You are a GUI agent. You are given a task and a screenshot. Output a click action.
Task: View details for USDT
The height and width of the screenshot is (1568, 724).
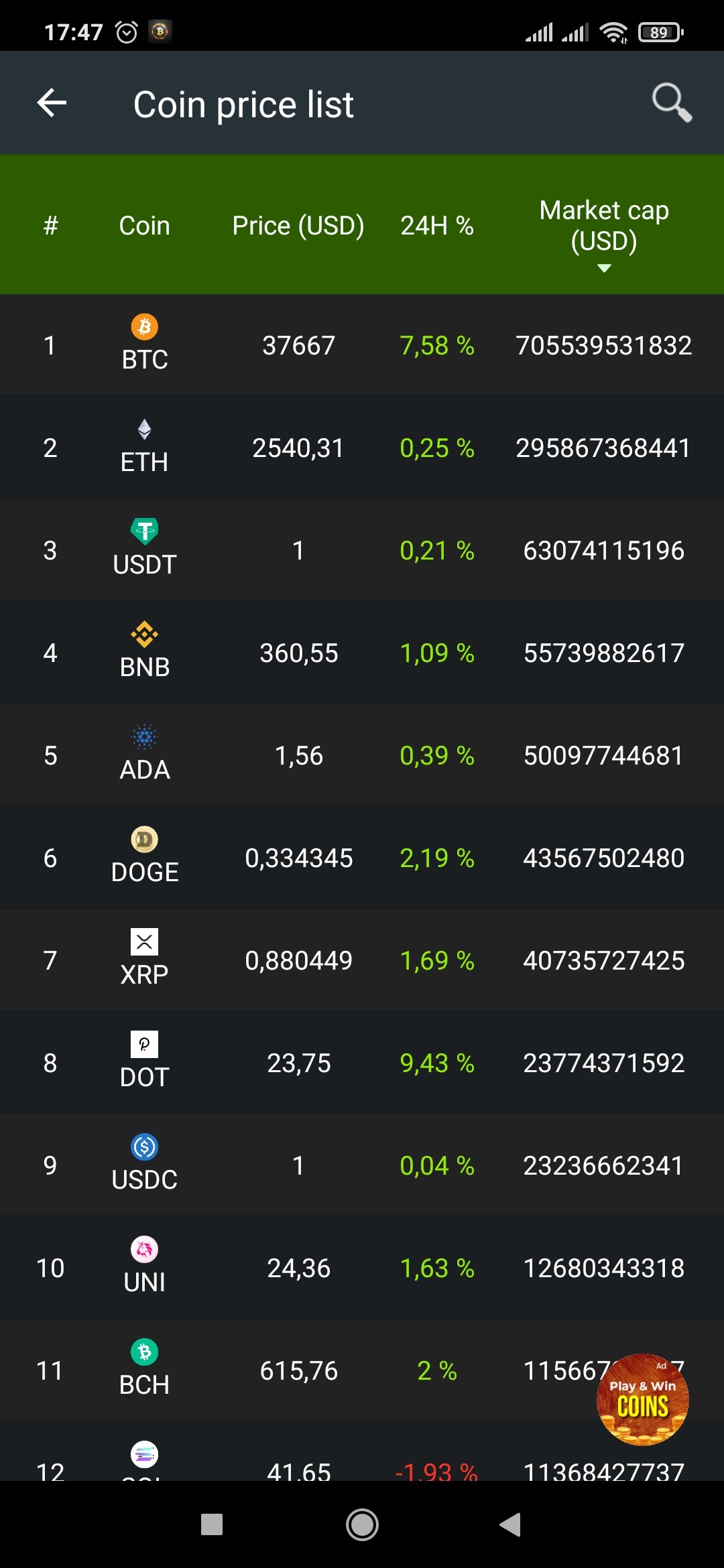[x=362, y=550]
